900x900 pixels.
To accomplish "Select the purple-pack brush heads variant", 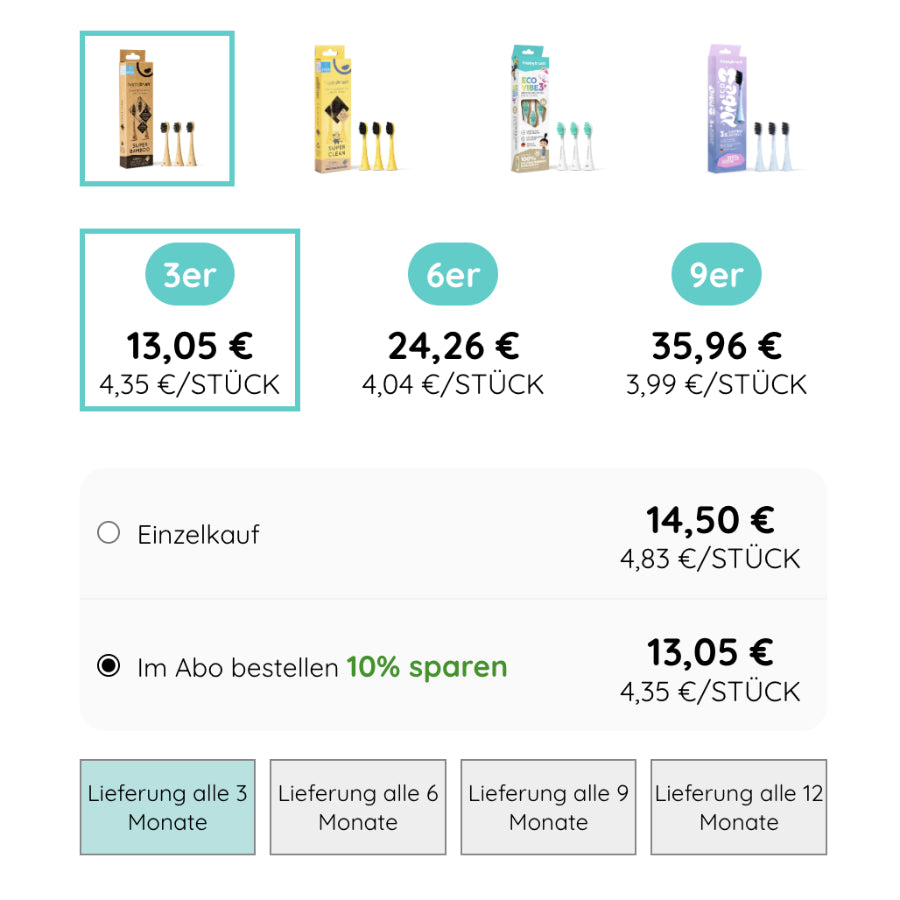I will tap(741, 109).
